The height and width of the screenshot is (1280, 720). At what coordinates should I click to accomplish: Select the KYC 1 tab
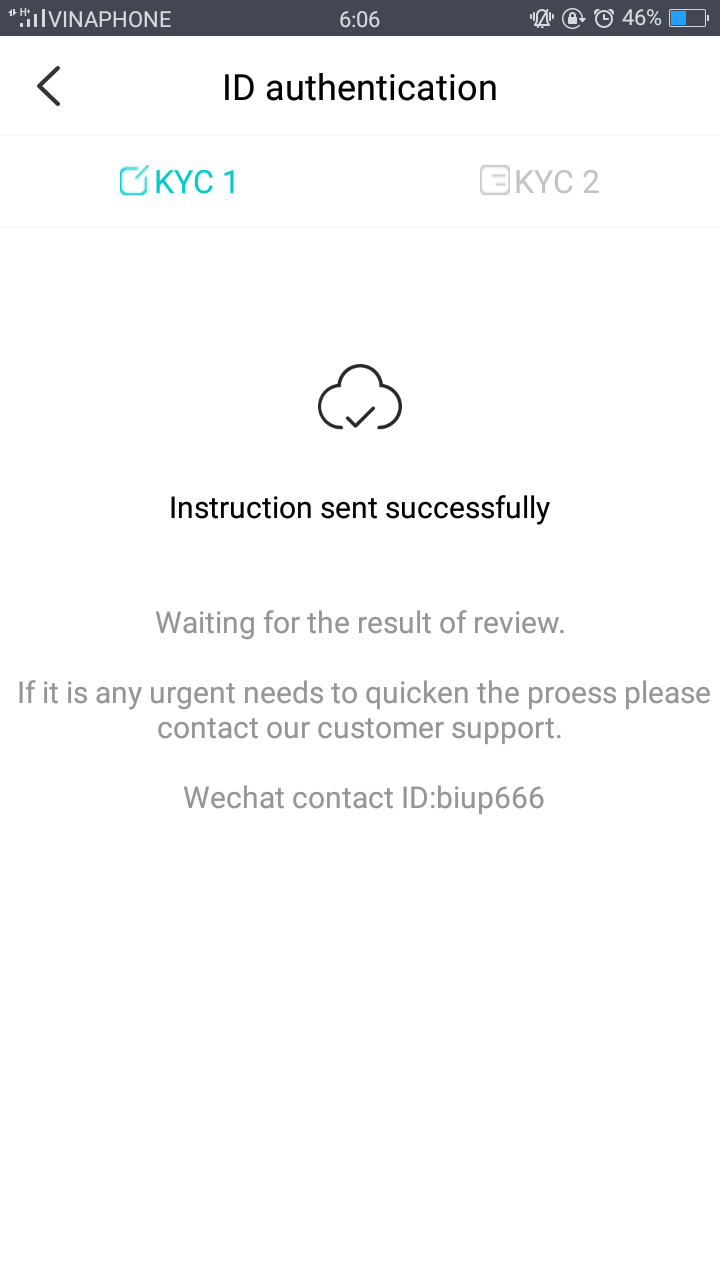pyautogui.click(x=179, y=182)
